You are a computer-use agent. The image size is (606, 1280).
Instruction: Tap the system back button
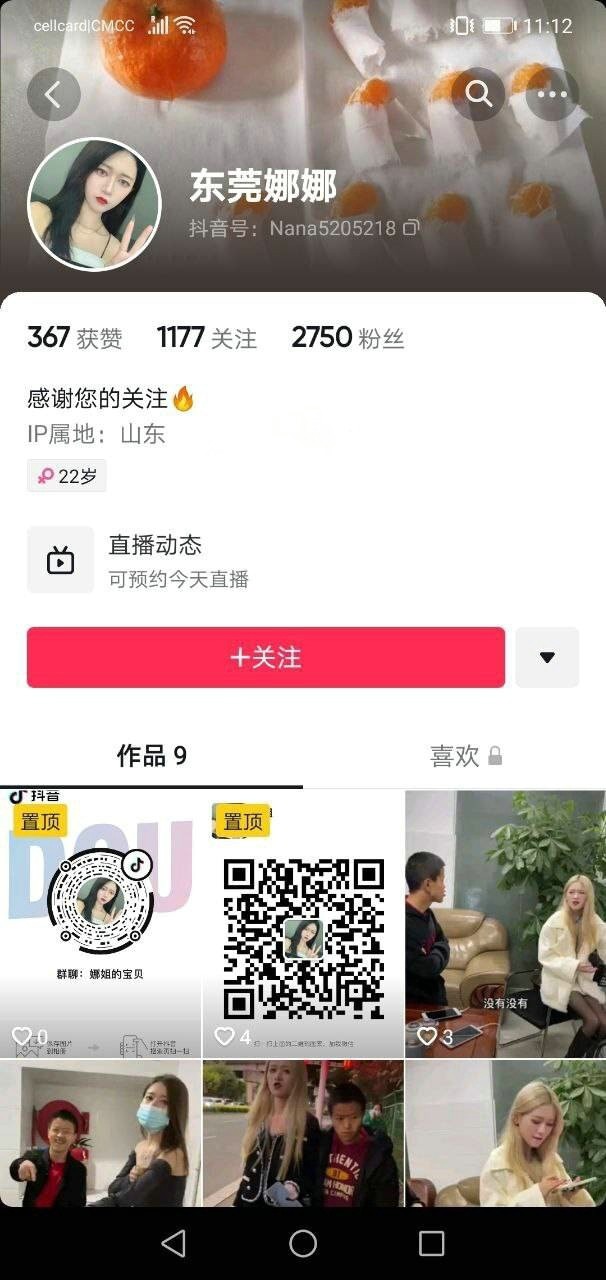coord(174,1243)
